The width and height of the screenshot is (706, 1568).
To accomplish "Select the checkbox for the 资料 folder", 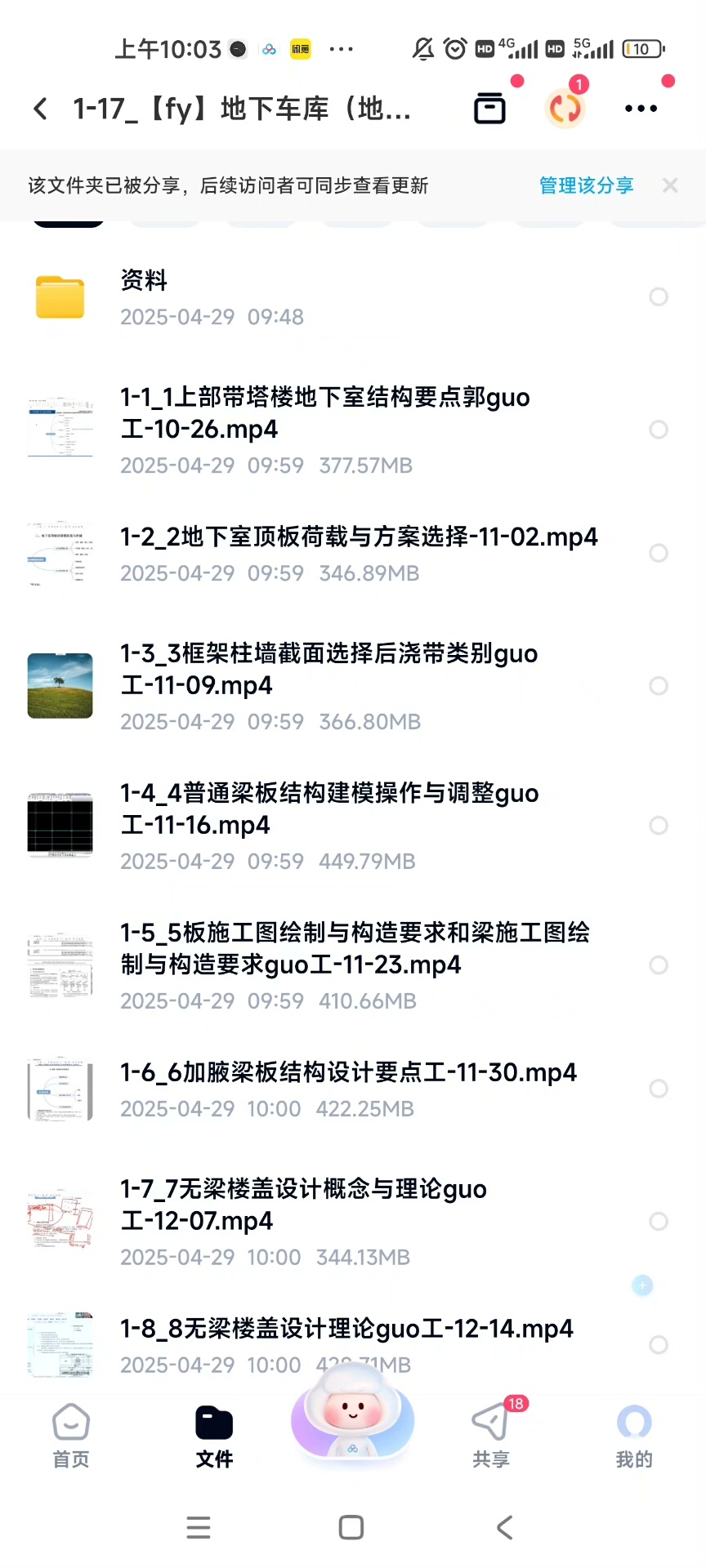I will pos(659,297).
